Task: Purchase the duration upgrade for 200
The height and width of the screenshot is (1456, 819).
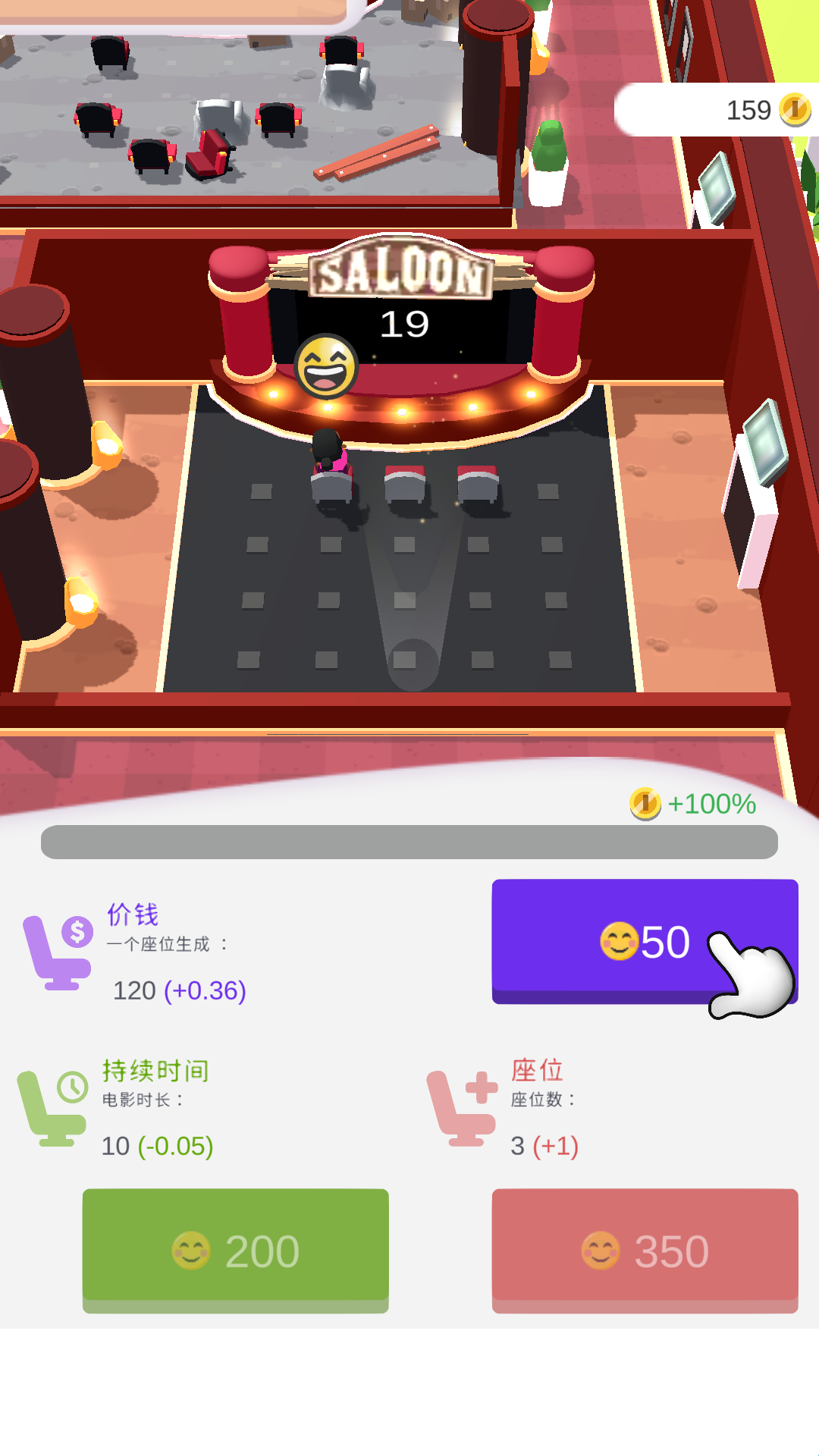Action: pyautogui.click(x=235, y=1249)
